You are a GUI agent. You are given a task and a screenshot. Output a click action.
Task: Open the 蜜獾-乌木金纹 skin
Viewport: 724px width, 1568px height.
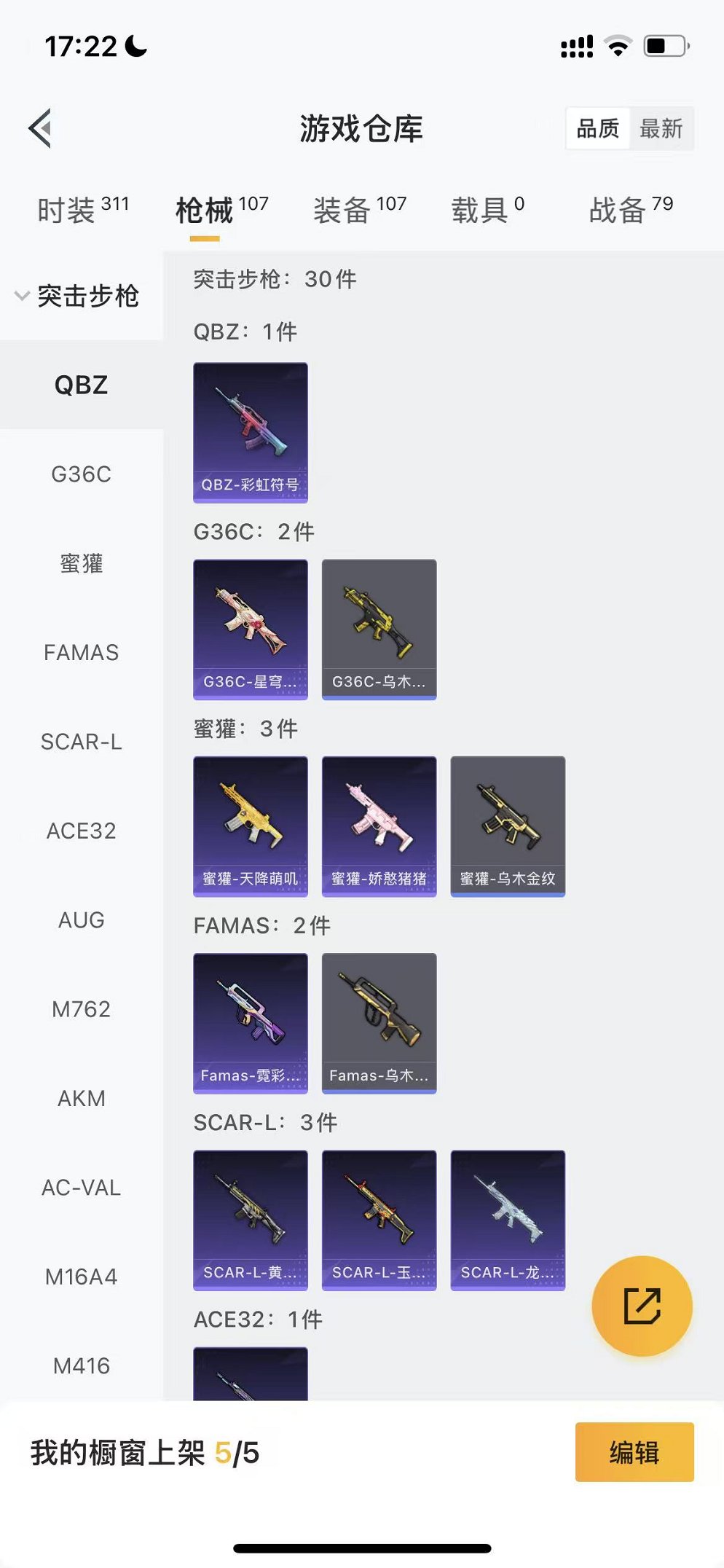pos(508,826)
